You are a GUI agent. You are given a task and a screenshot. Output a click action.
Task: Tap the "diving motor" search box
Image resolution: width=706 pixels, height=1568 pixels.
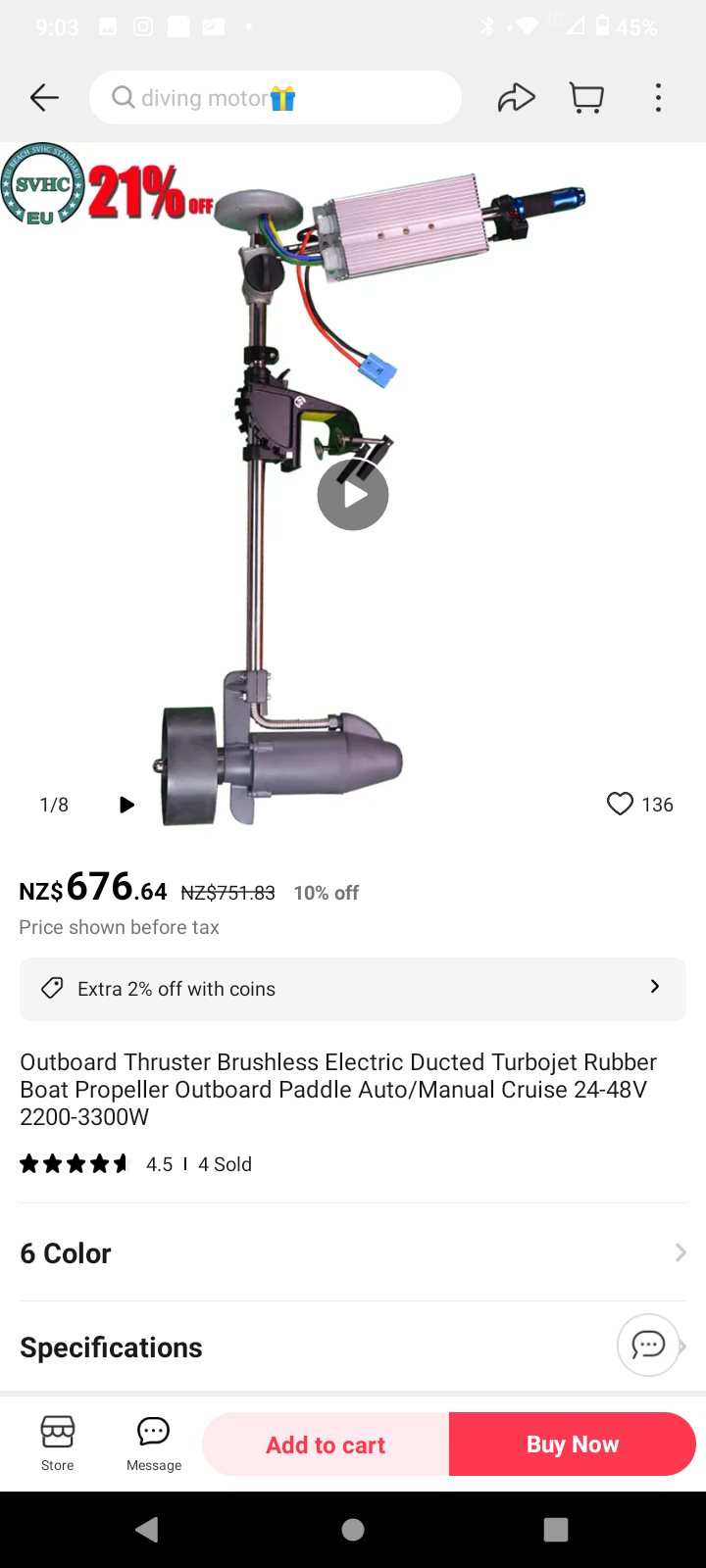(x=275, y=98)
